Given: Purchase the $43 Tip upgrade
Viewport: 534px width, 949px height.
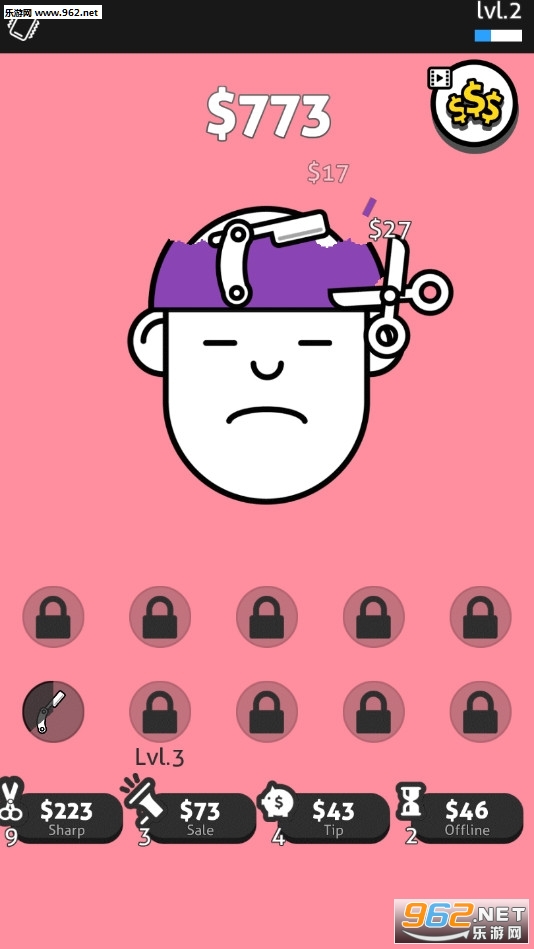Looking at the screenshot, I should [334, 818].
